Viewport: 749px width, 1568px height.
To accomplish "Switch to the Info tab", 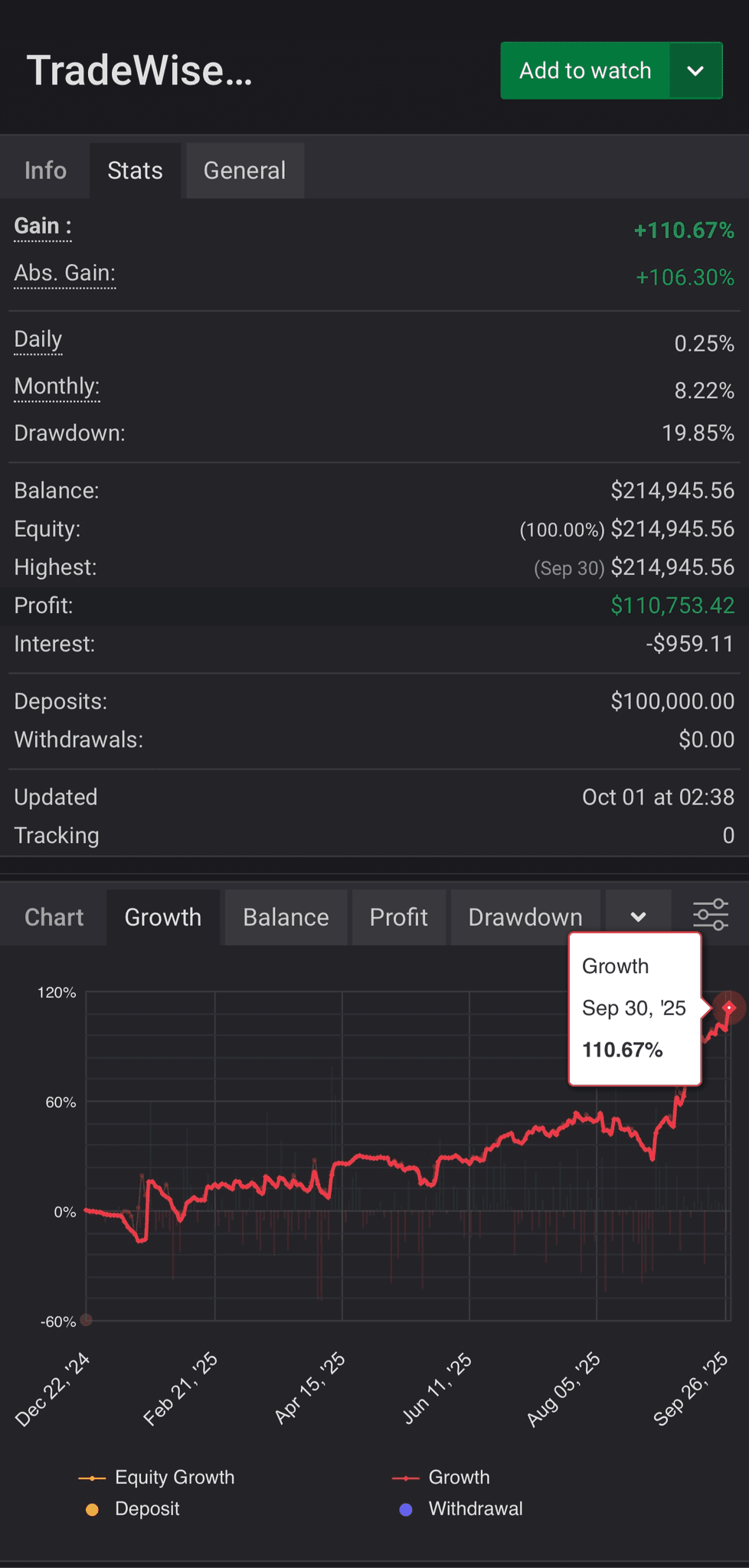I will click(x=44, y=170).
